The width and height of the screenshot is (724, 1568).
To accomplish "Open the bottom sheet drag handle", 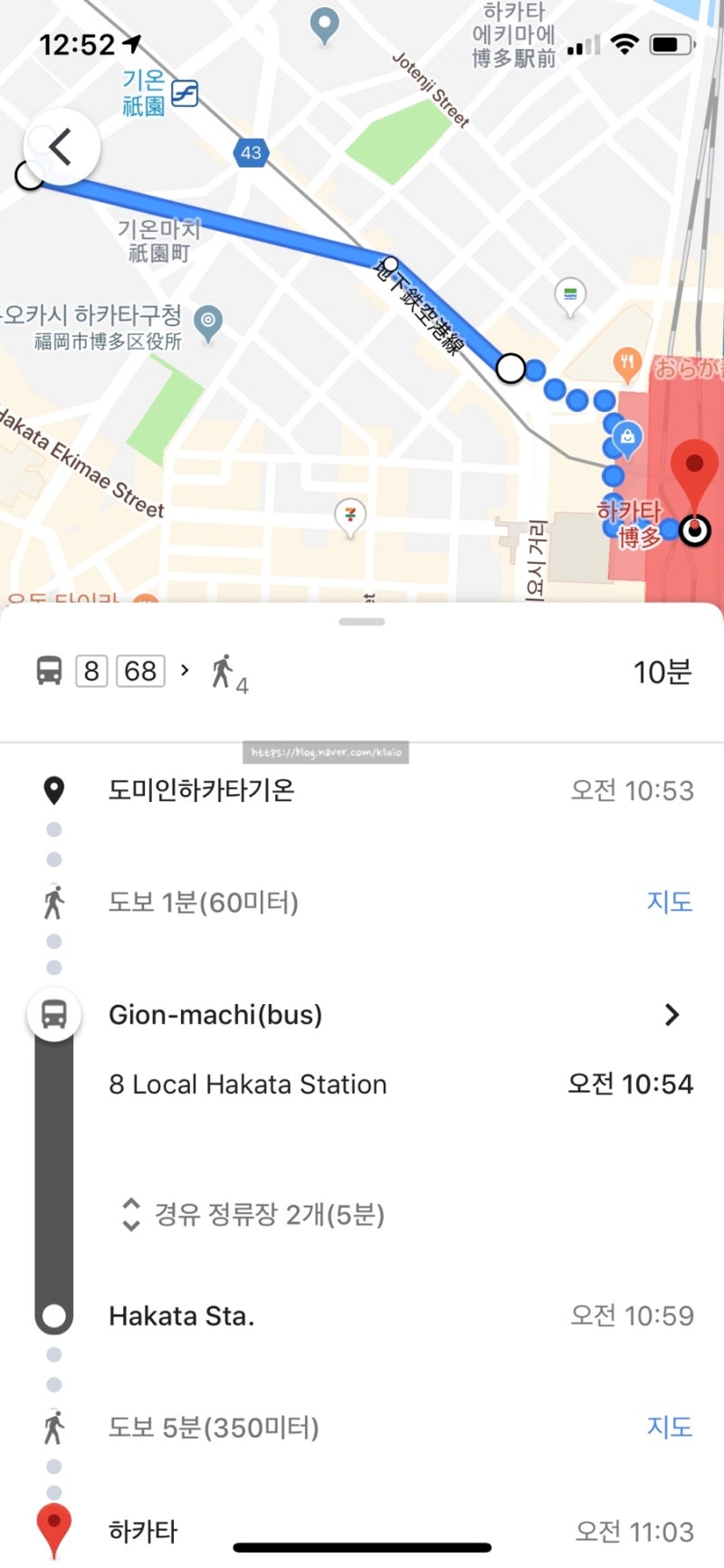I will tap(361, 621).
